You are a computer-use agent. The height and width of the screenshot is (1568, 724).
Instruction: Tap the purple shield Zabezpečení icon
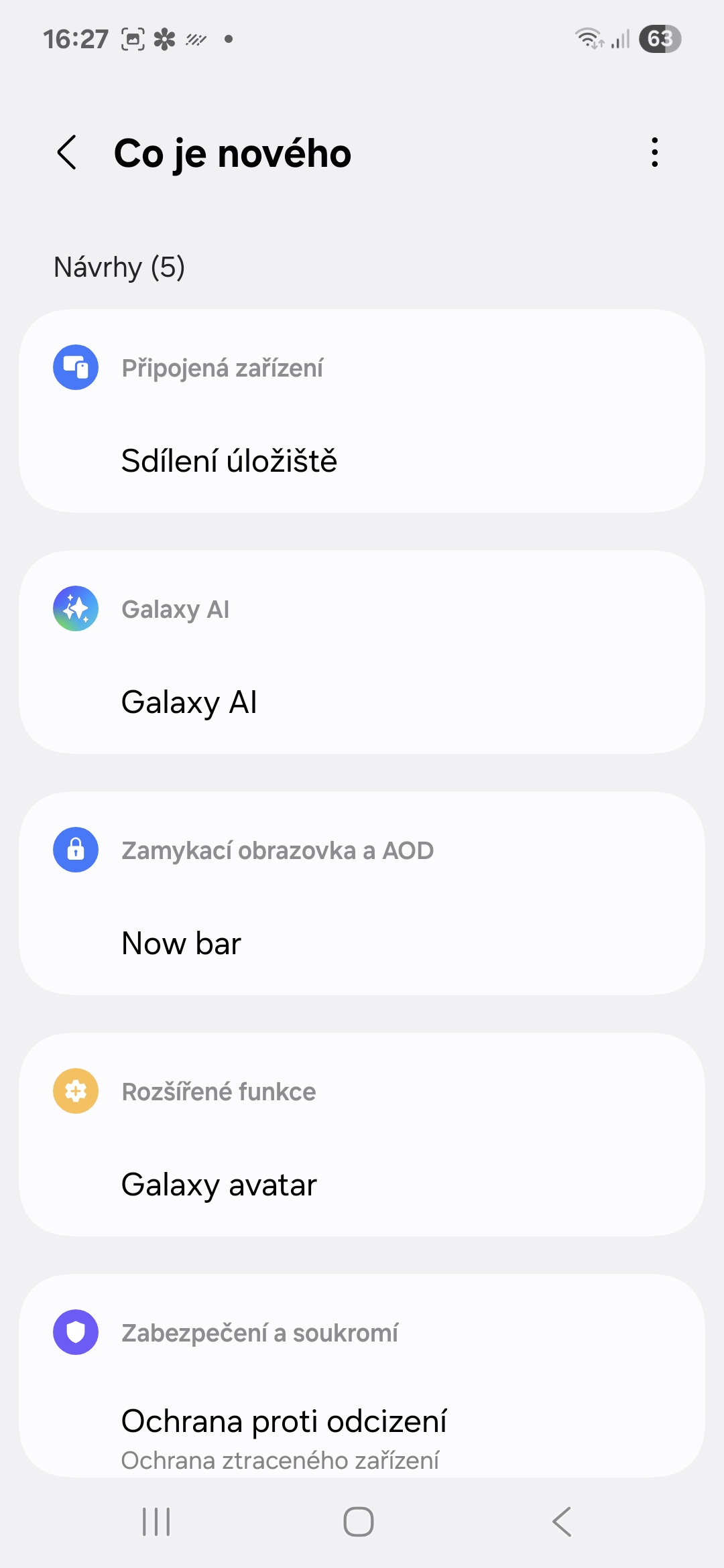(76, 1331)
